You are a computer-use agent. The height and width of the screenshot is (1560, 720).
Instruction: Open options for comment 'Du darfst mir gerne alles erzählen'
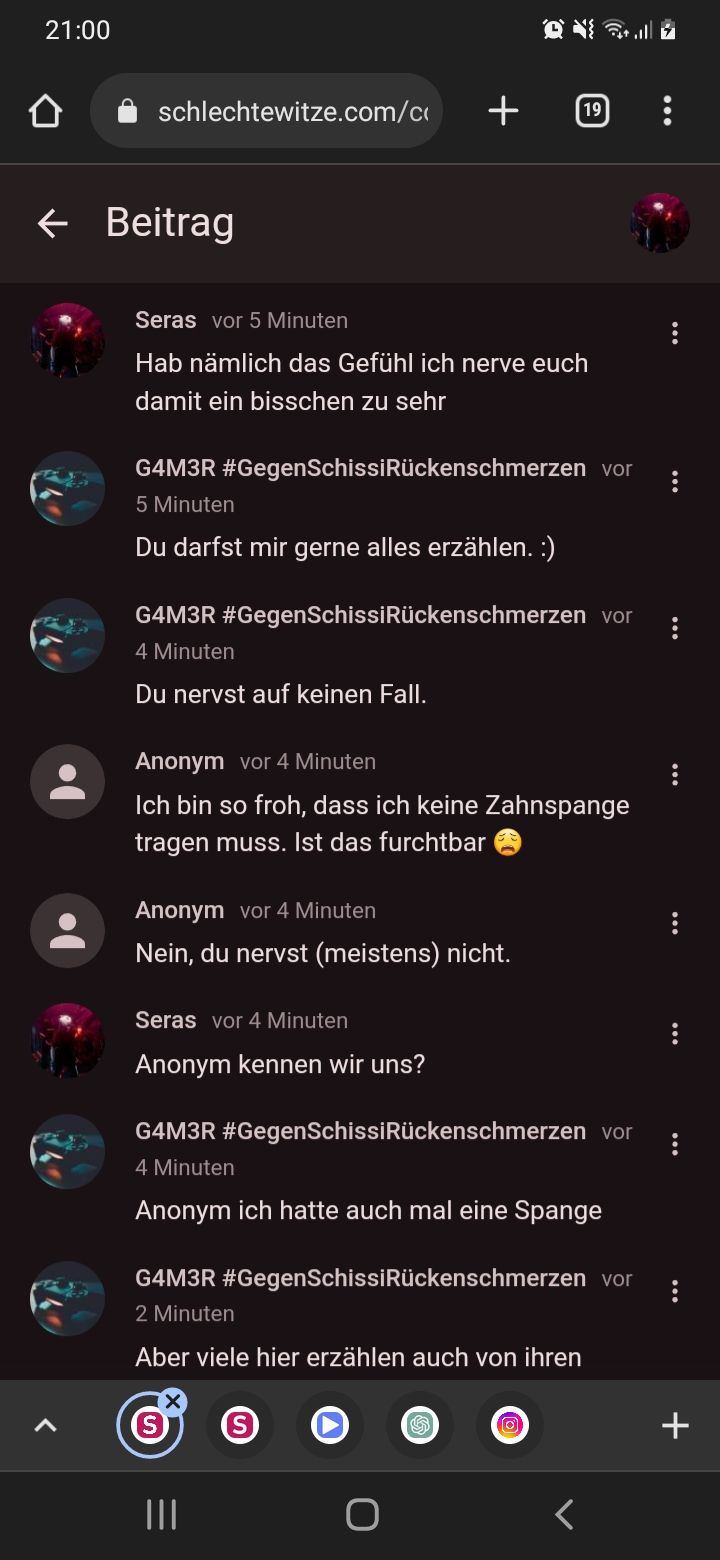(675, 482)
